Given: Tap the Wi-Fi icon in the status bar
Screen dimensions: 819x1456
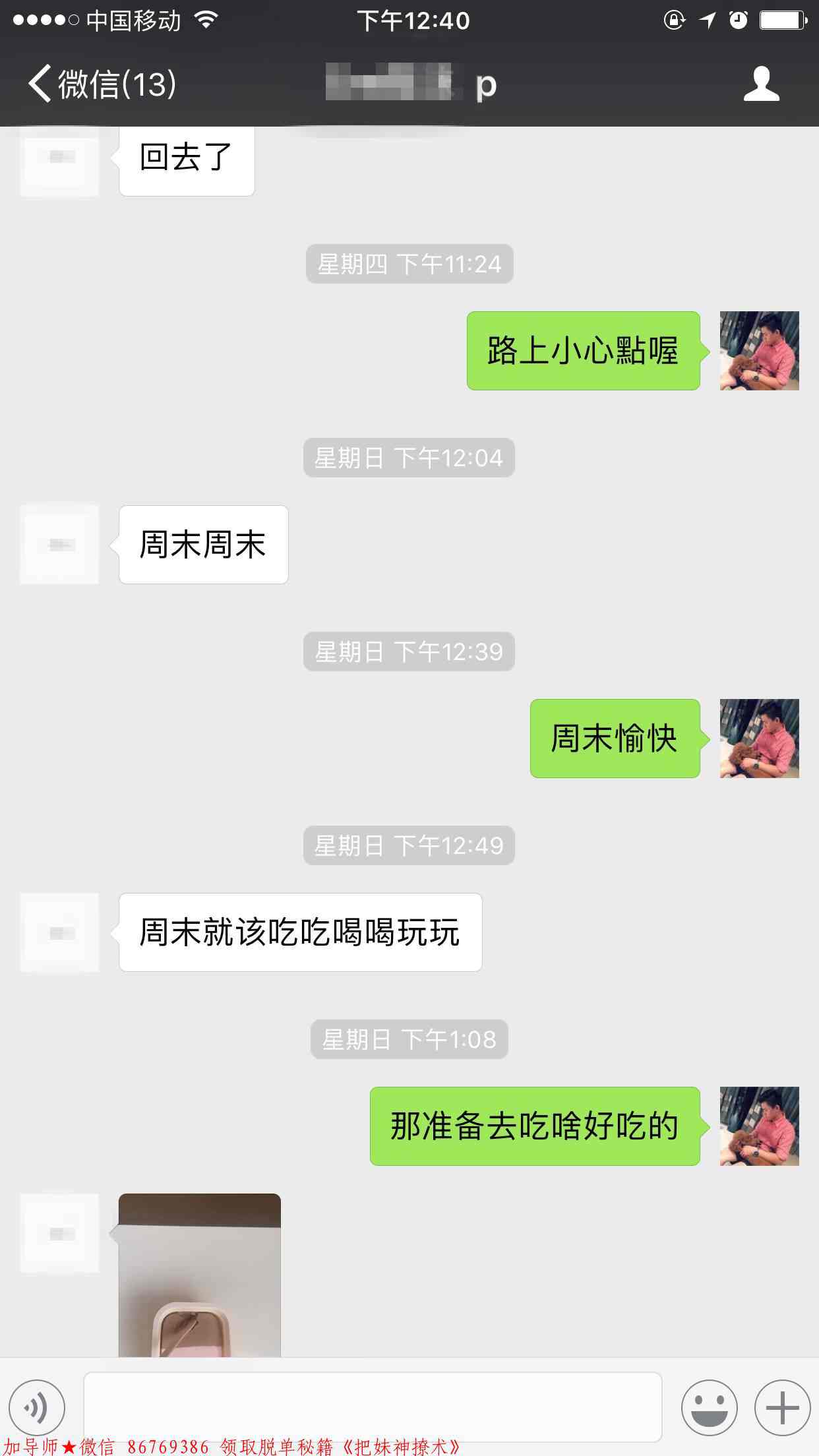Looking at the screenshot, I should (205, 20).
